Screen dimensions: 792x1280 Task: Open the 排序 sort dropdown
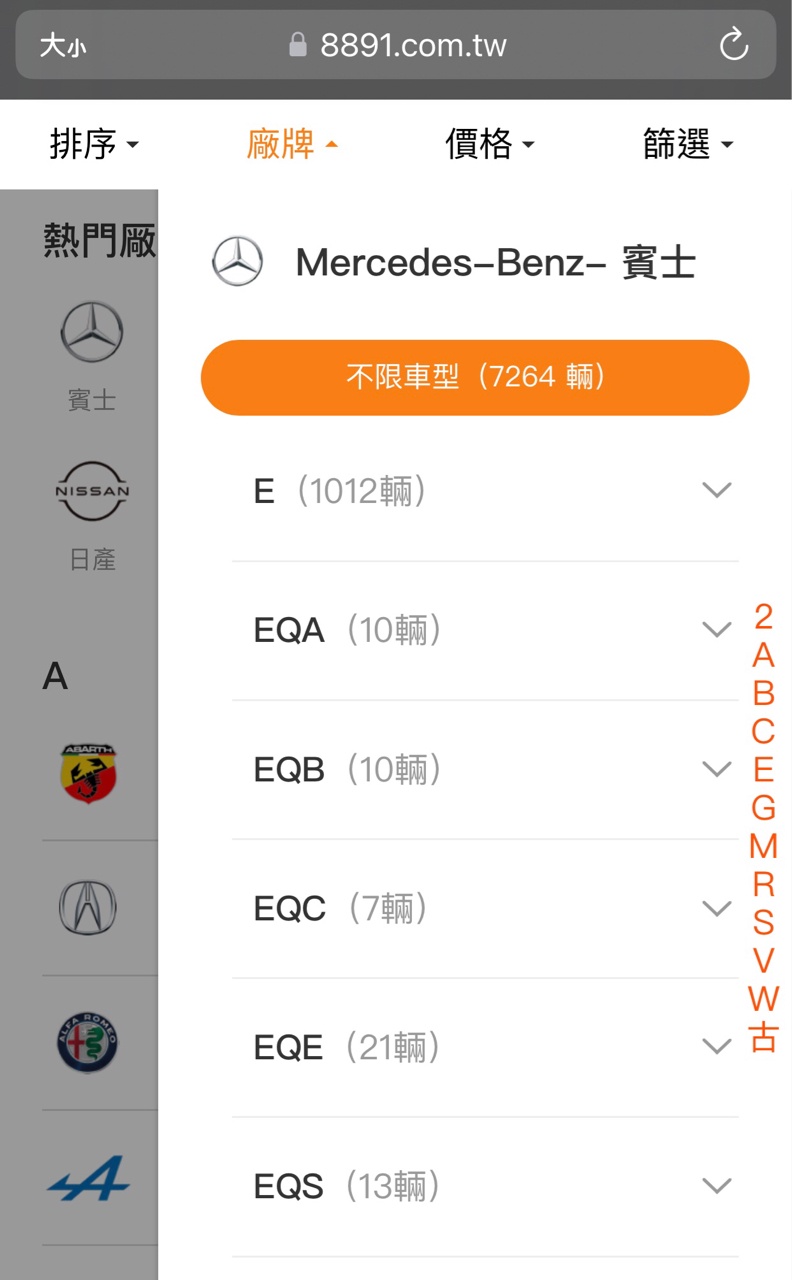point(94,145)
